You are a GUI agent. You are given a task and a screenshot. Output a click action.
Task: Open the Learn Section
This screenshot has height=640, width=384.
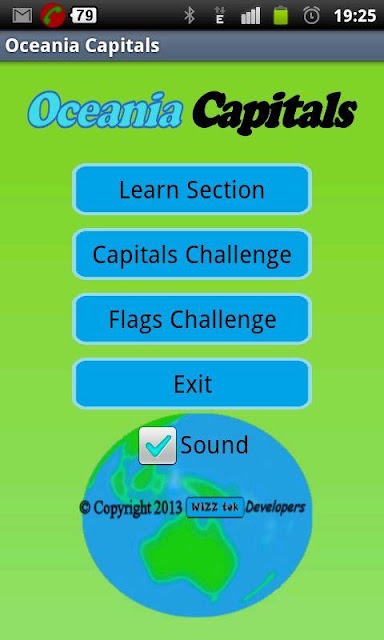[x=192, y=189]
